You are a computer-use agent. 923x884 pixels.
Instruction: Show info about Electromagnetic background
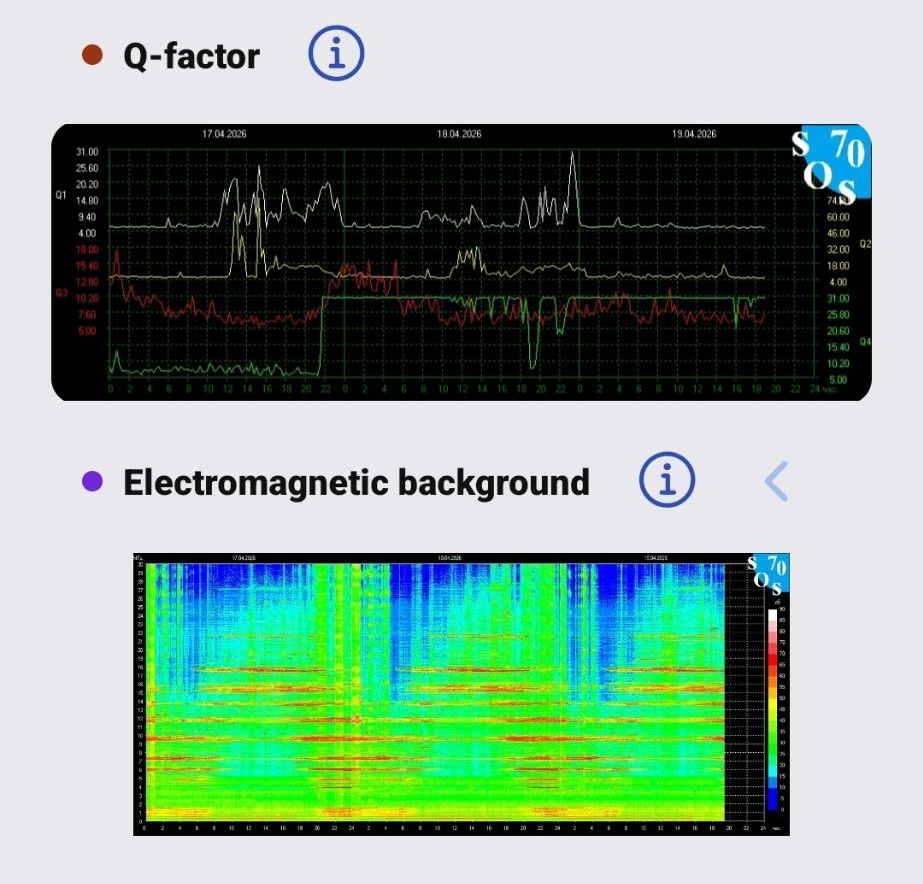click(x=667, y=482)
